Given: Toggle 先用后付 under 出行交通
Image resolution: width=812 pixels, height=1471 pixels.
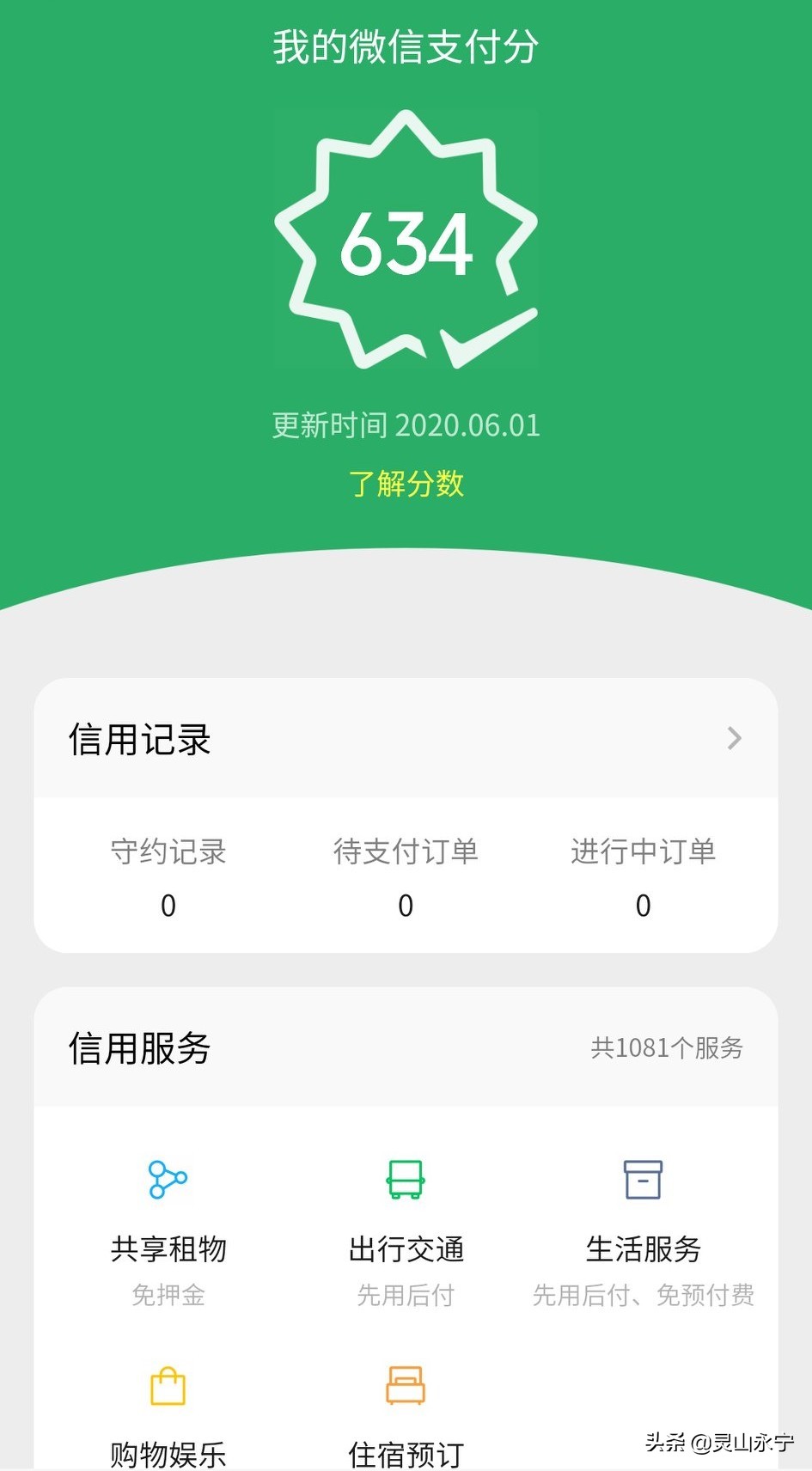Looking at the screenshot, I should pyautogui.click(x=406, y=1295).
